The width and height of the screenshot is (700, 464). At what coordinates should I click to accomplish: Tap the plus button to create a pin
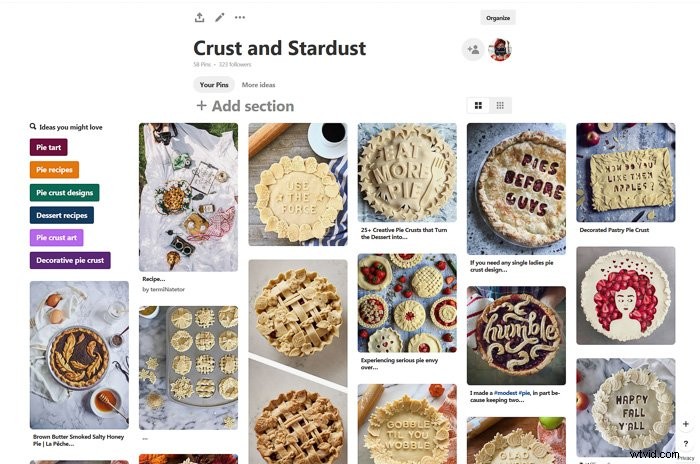point(685,424)
